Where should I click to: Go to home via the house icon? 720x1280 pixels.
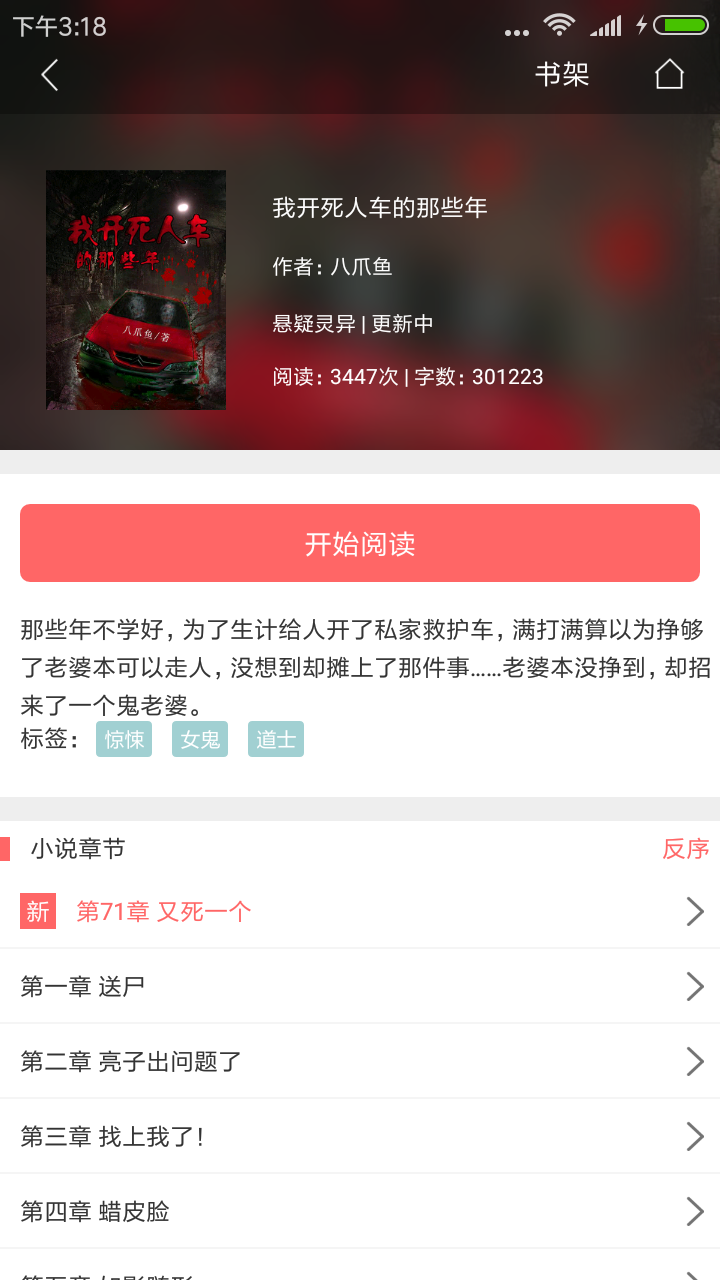(668, 75)
